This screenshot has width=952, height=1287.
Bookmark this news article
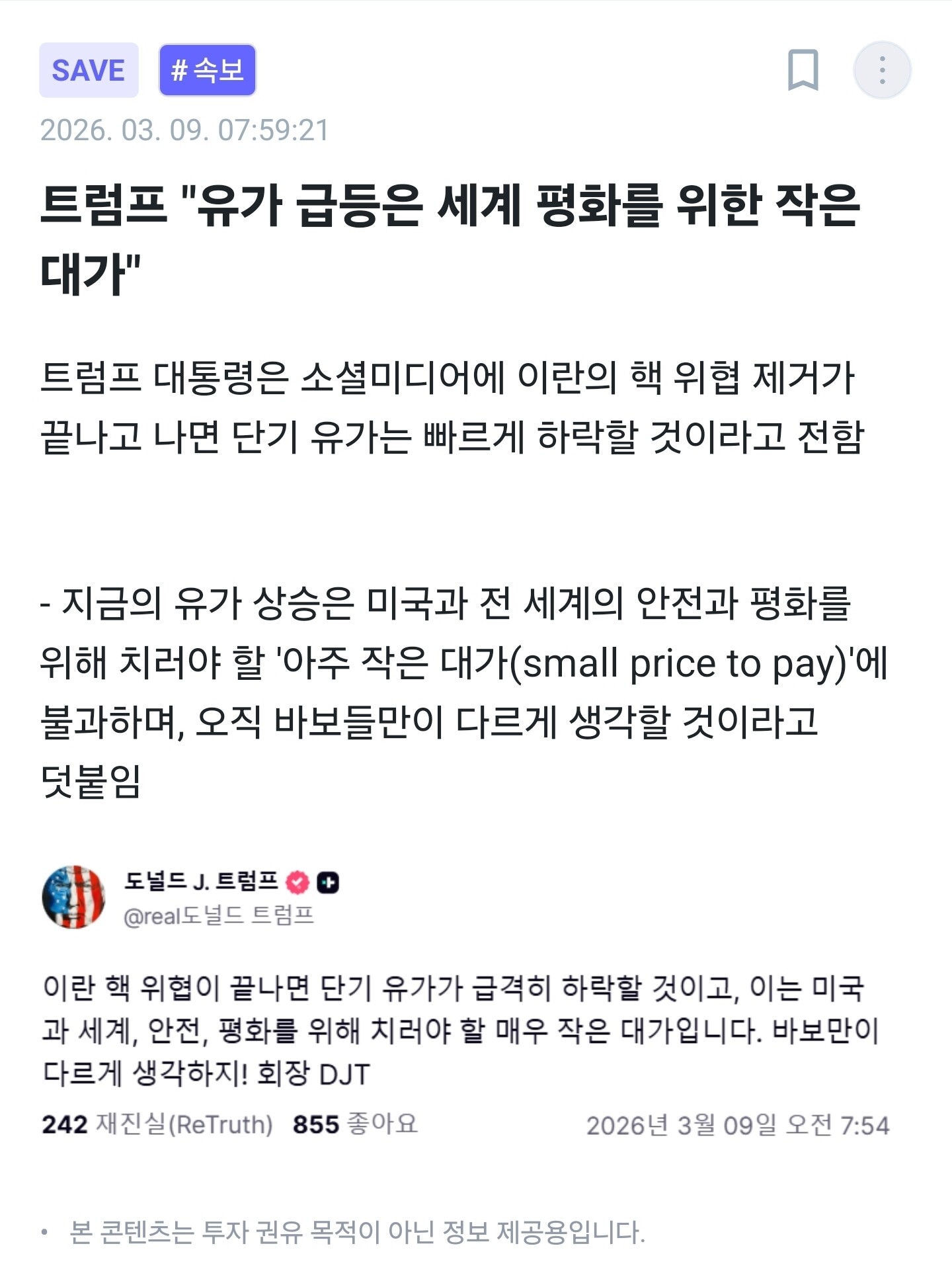[803, 70]
